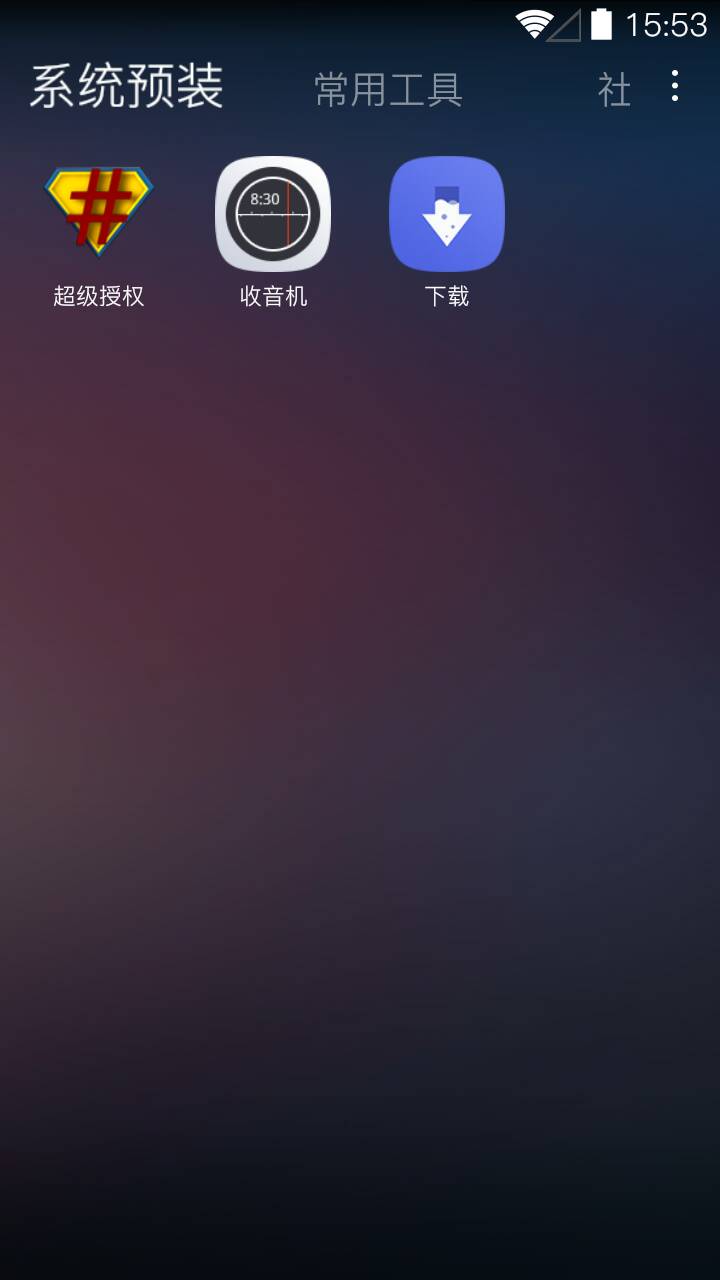This screenshot has width=720, height=1280.
Task: Tap the radio clock icon showing 8:30
Action: (x=273, y=212)
